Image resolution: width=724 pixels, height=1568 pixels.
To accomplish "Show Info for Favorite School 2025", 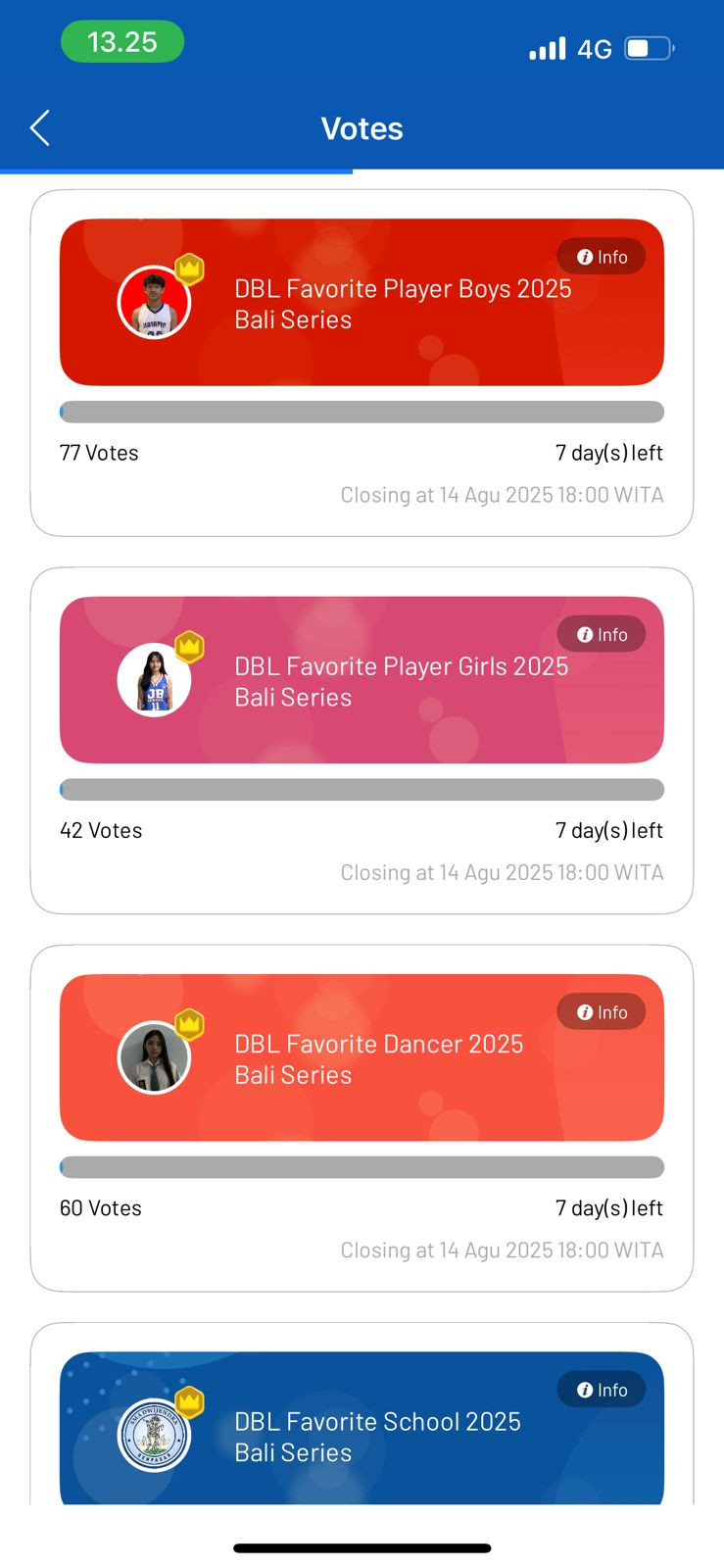I will tap(602, 1390).
